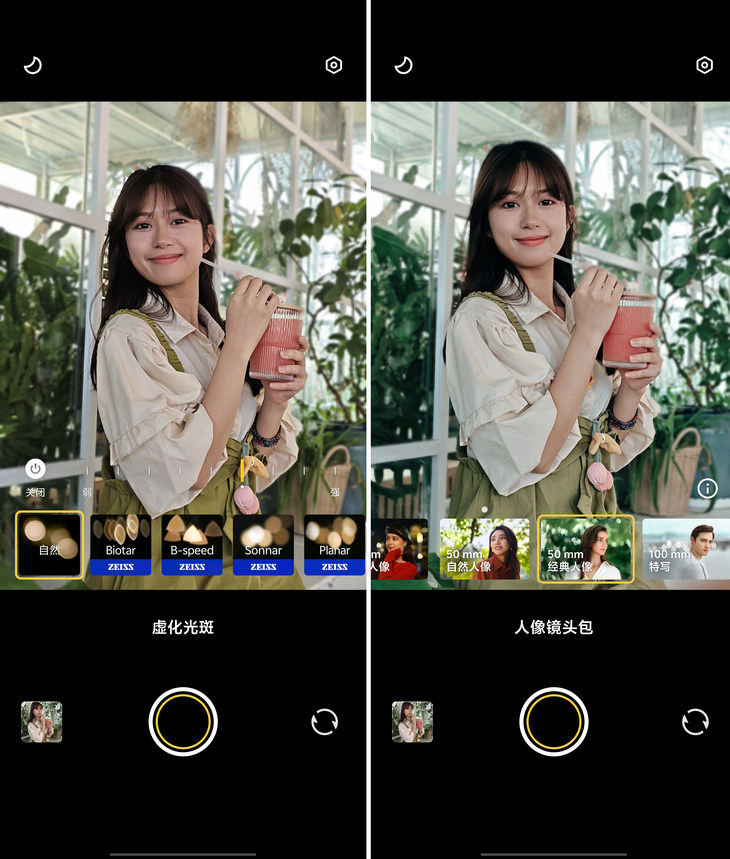Toggle the night moon icon on the 虚化光斑 screen
This screenshot has width=730, height=859.
33,65
